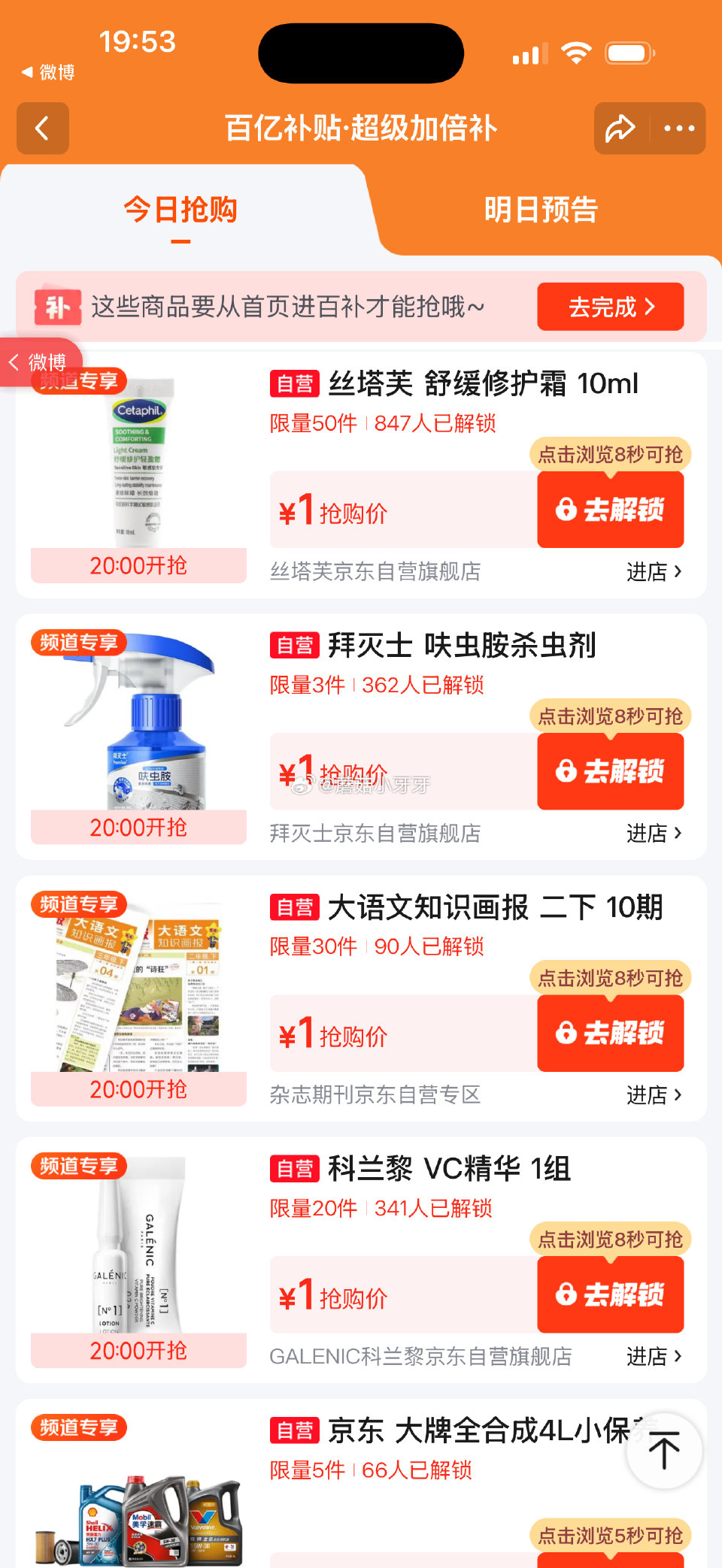
Task: Open the share icon in the top bar
Action: pyautogui.click(x=620, y=129)
